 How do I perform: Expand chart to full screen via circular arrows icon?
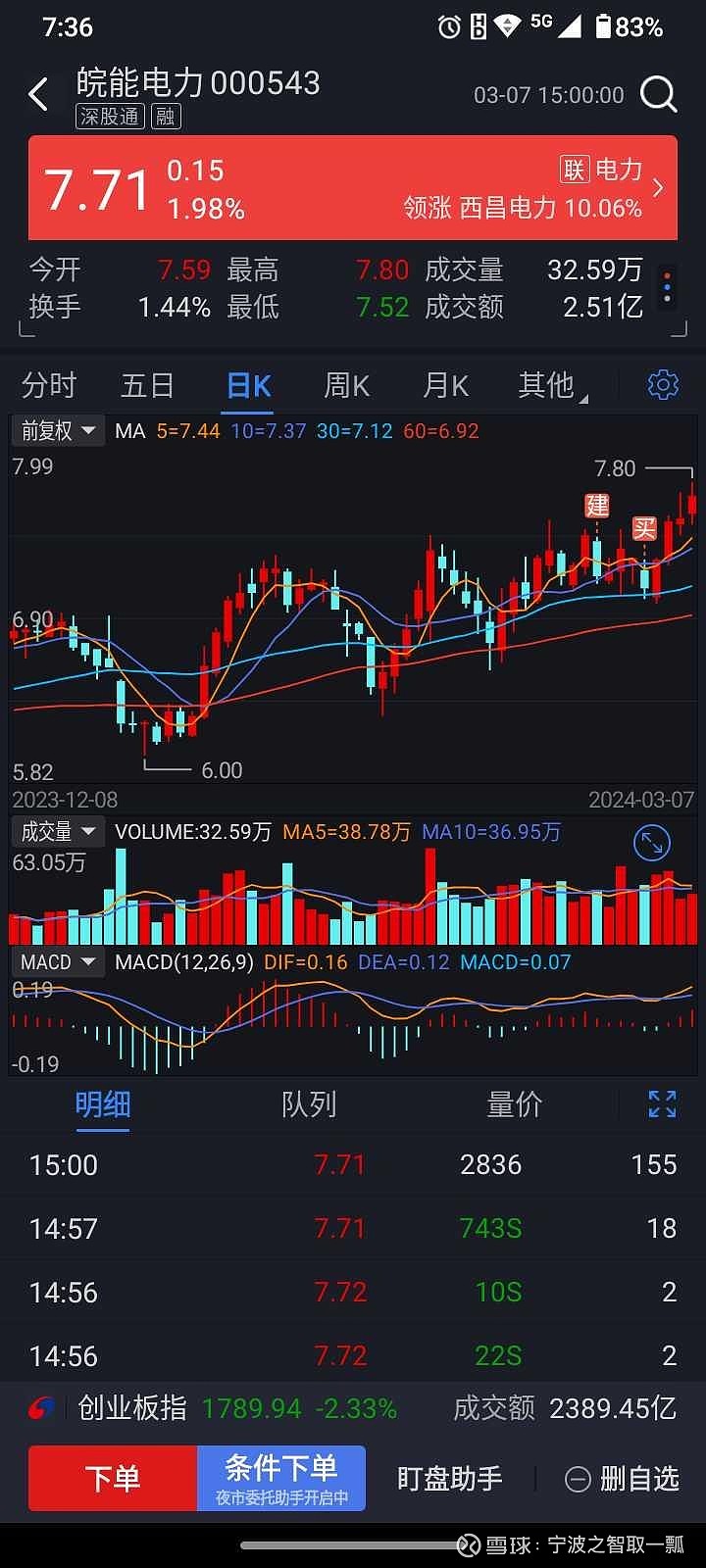652,842
